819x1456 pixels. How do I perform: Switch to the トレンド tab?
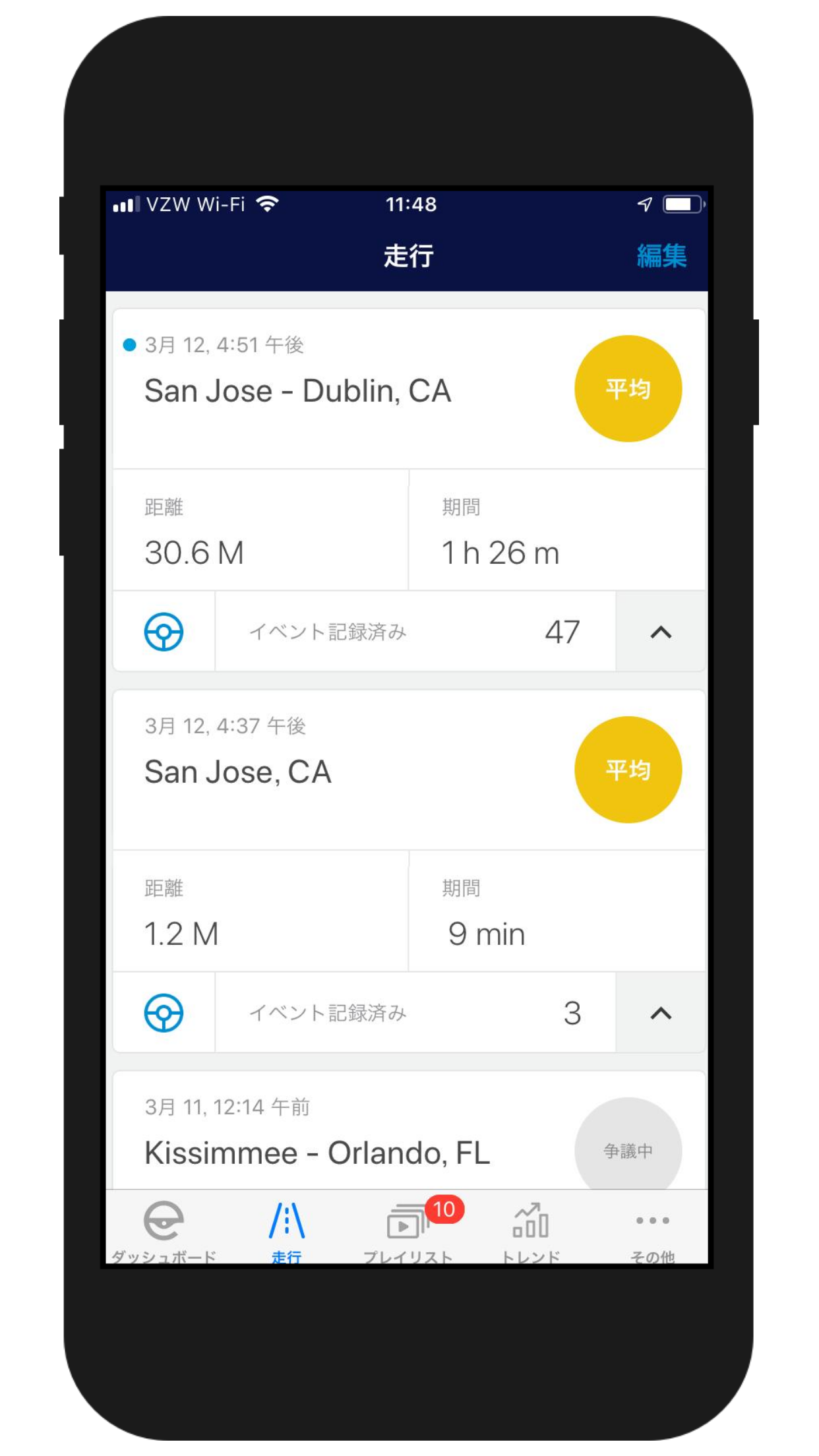click(x=531, y=1230)
